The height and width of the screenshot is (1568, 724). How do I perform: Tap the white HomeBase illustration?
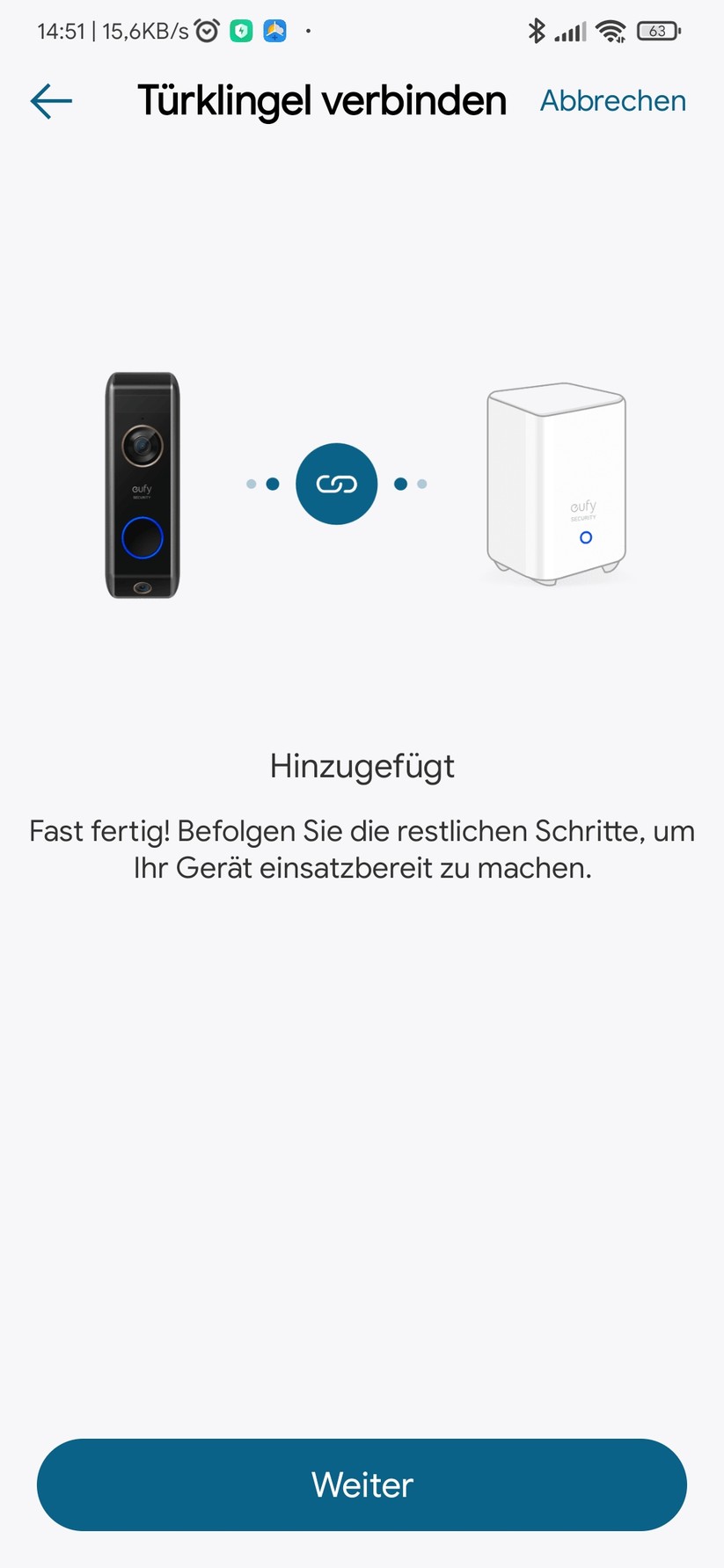[x=556, y=484]
